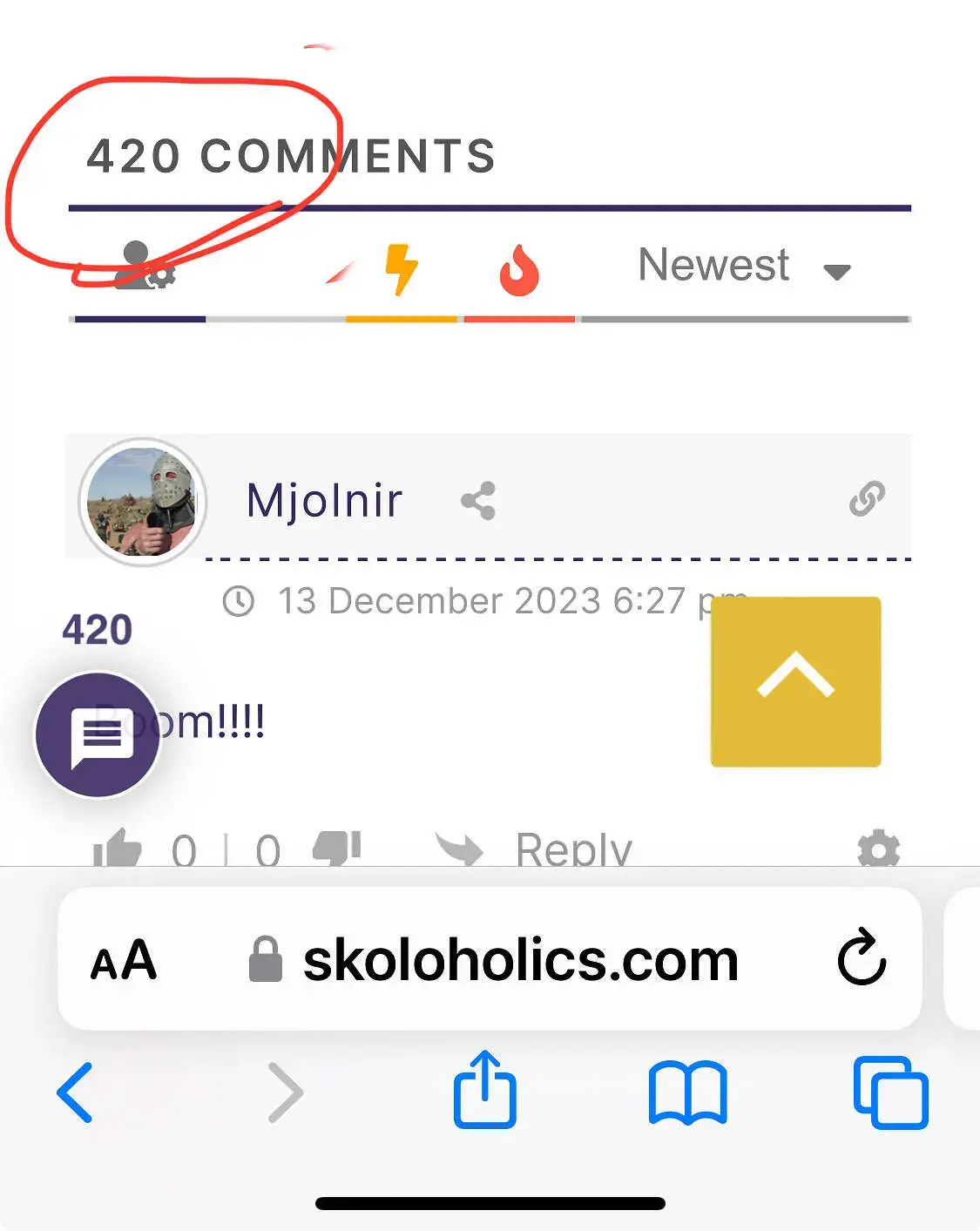The image size is (980, 1231).
Task: Open the Safari share sheet
Action: pos(484,1091)
